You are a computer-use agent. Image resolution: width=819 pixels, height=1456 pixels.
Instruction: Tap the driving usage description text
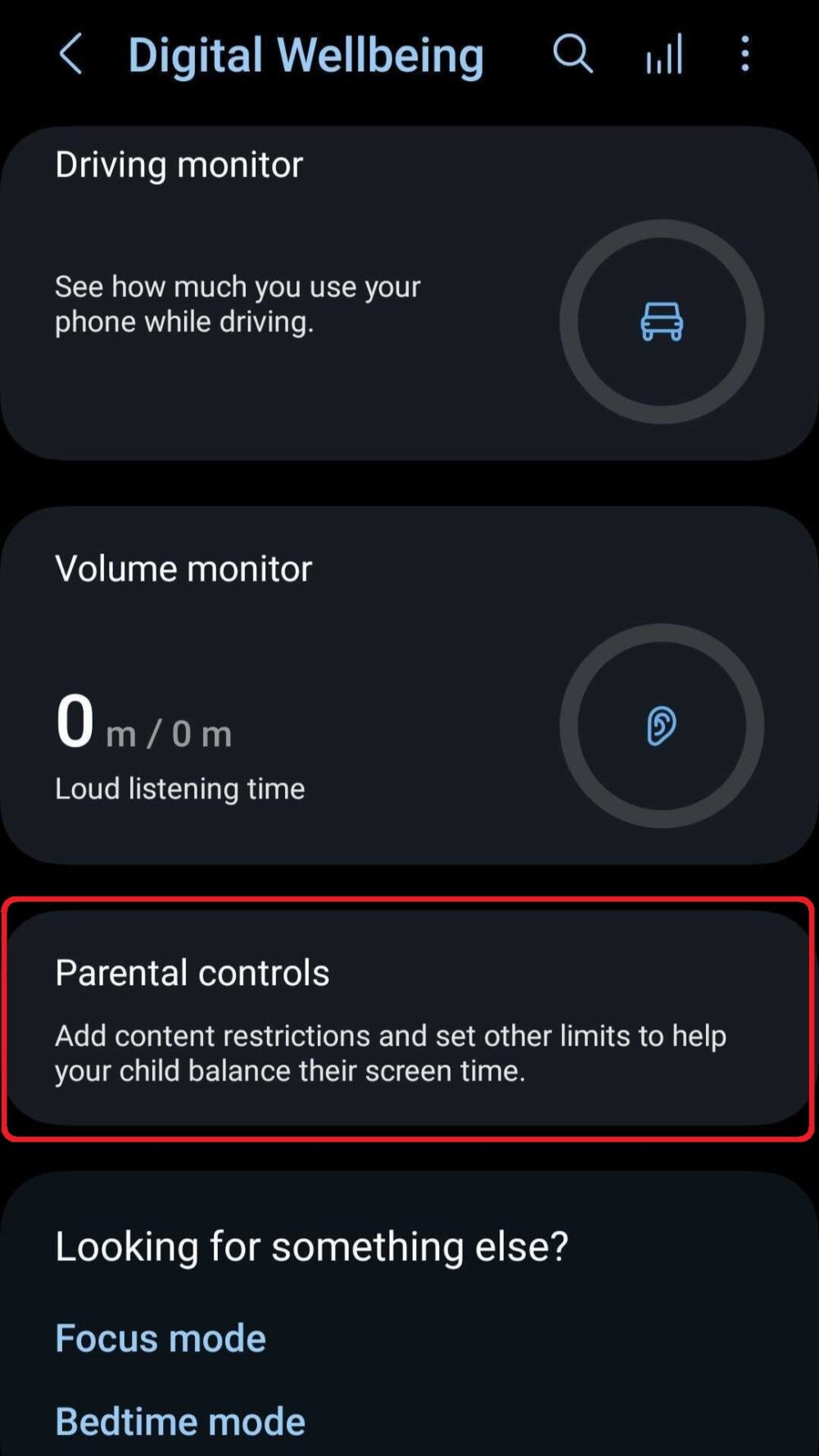[x=238, y=303]
